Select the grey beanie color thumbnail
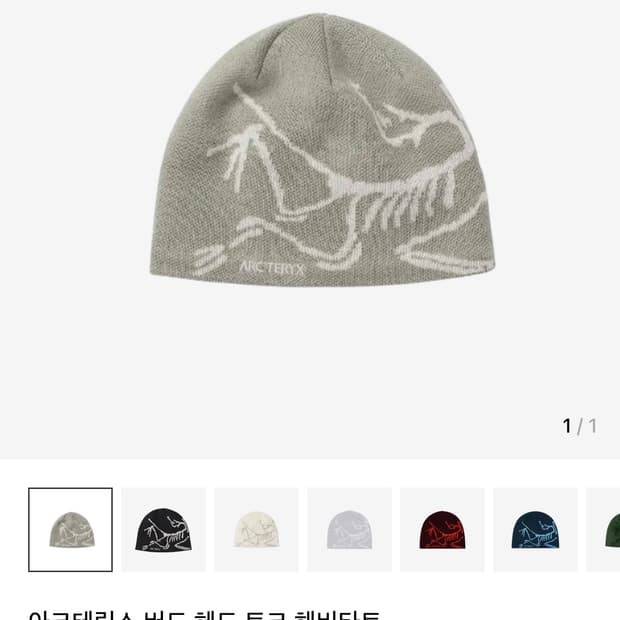Screen dimensions: 620x620 pyautogui.click(x=70, y=530)
